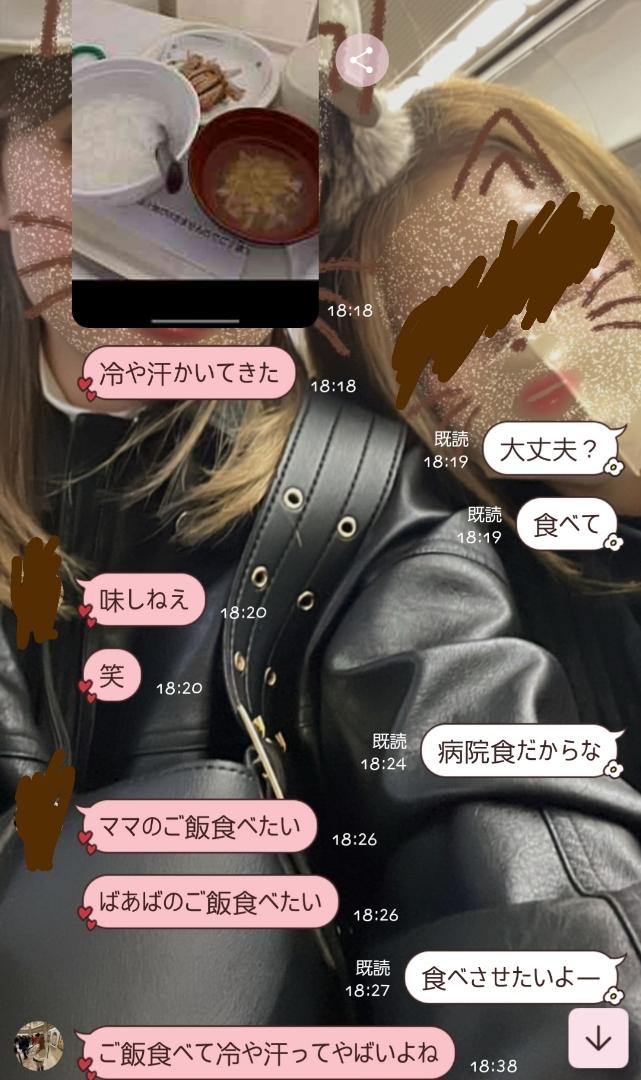
Task: Open the hospital meal photo
Action: click(x=195, y=150)
